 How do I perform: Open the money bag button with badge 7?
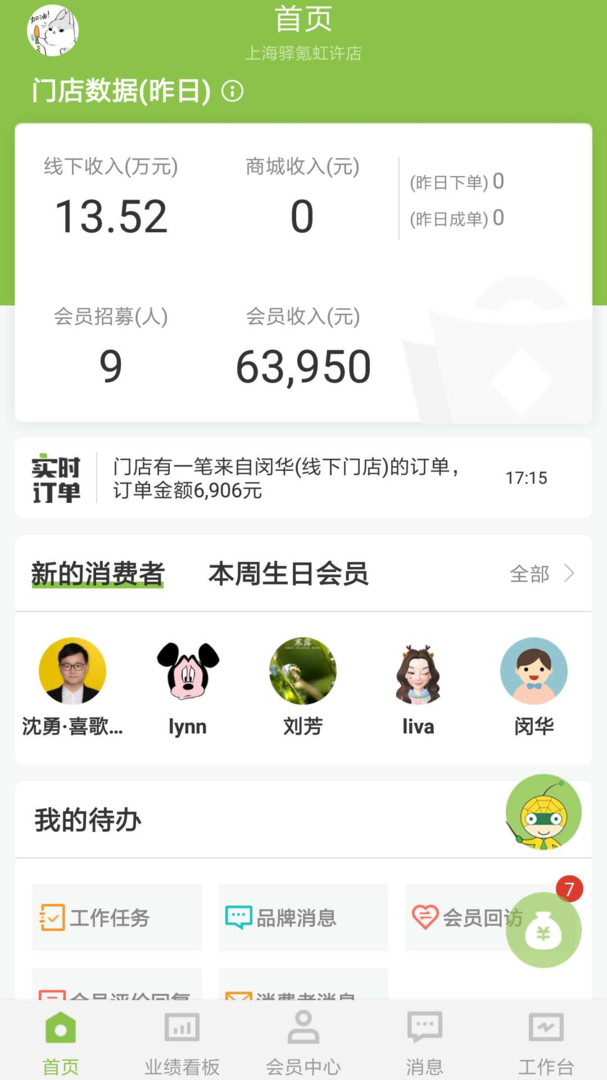click(543, 930)
